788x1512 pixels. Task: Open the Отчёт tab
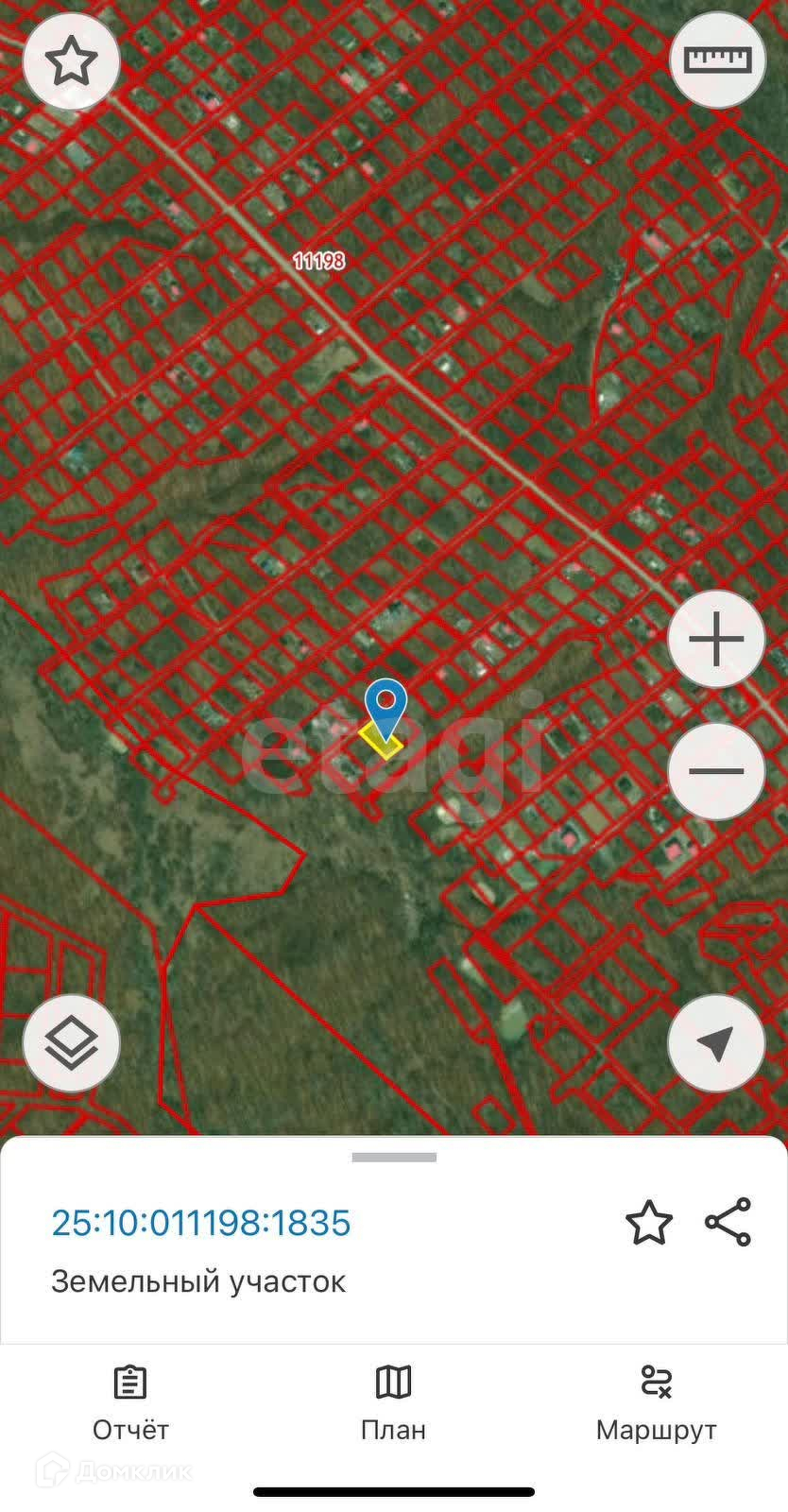(x=130, y=1403)
